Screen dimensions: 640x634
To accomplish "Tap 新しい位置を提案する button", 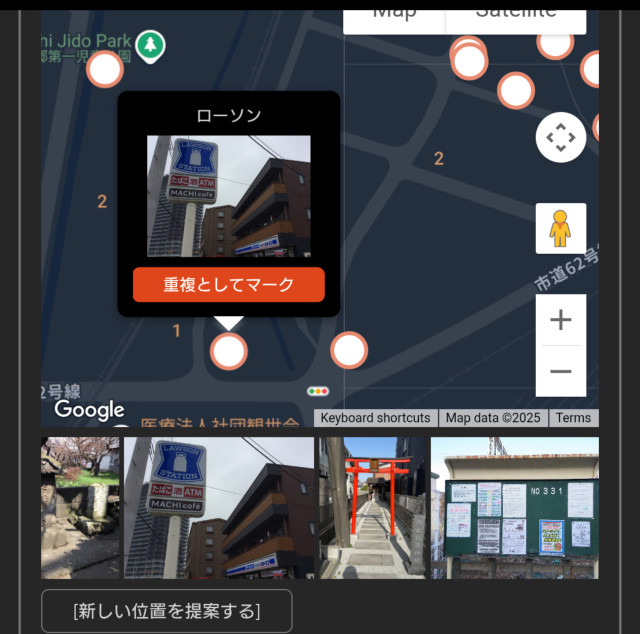I will click(x=167, y=611).
